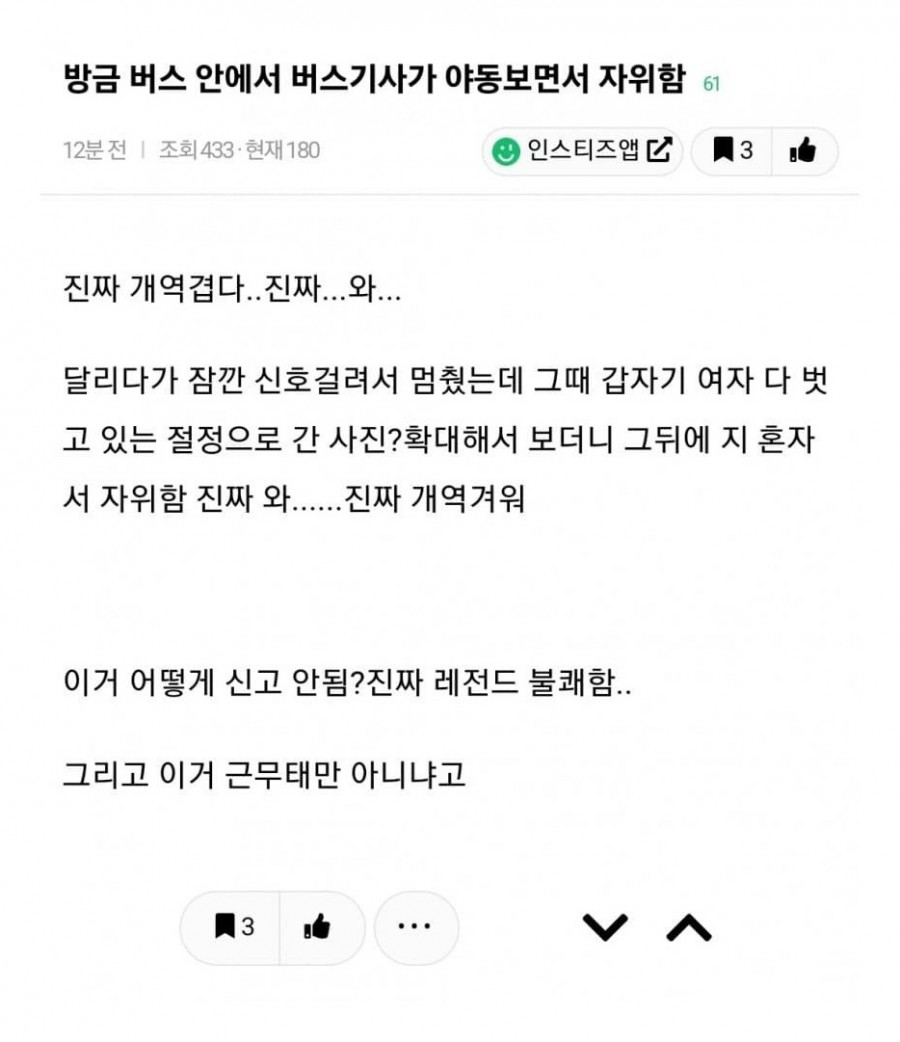
Task: Scrap the post with the bottom bookmark button
Action: (x=234, y=927)
